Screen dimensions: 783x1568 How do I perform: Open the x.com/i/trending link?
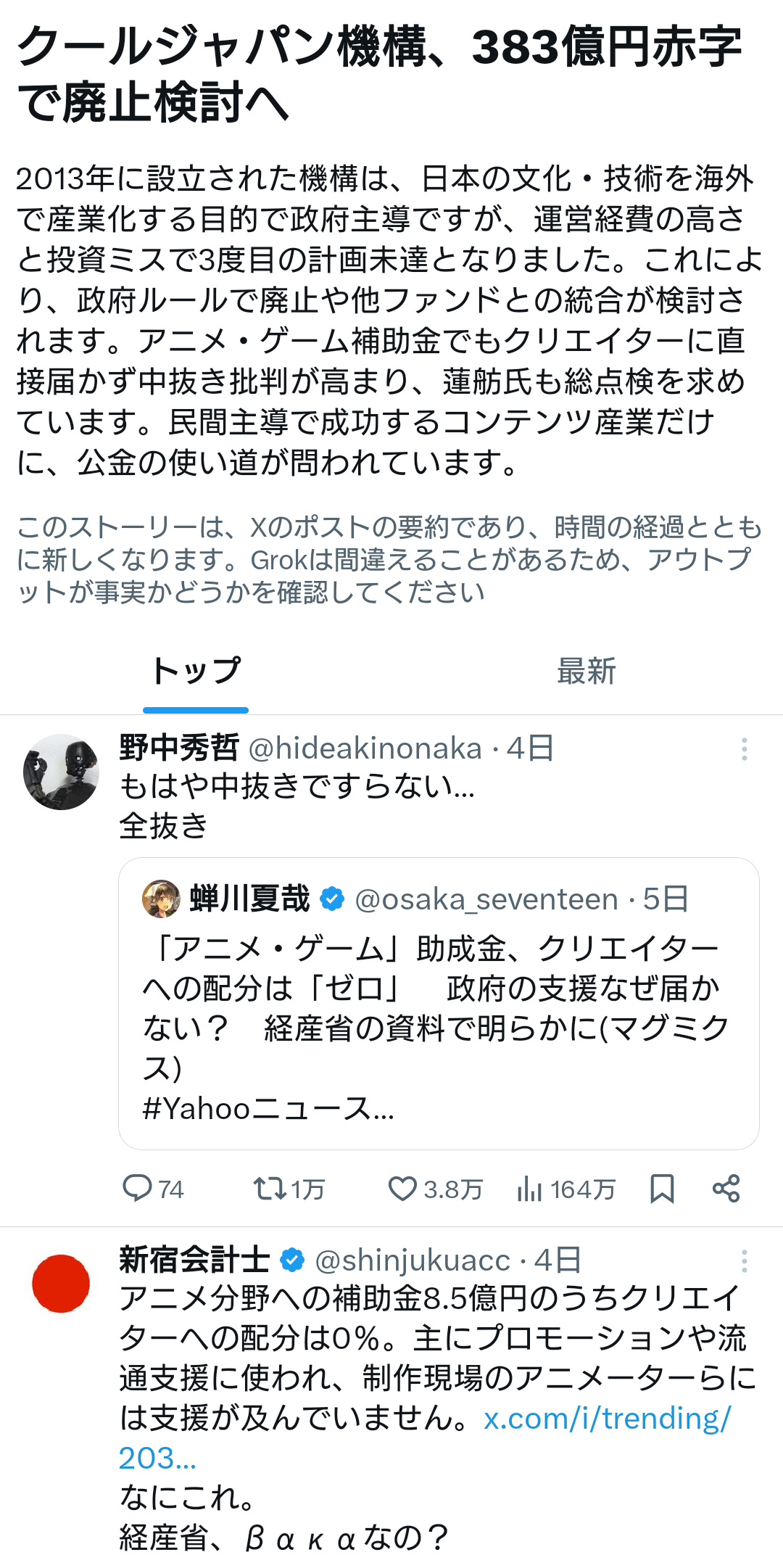point(608,1419)
